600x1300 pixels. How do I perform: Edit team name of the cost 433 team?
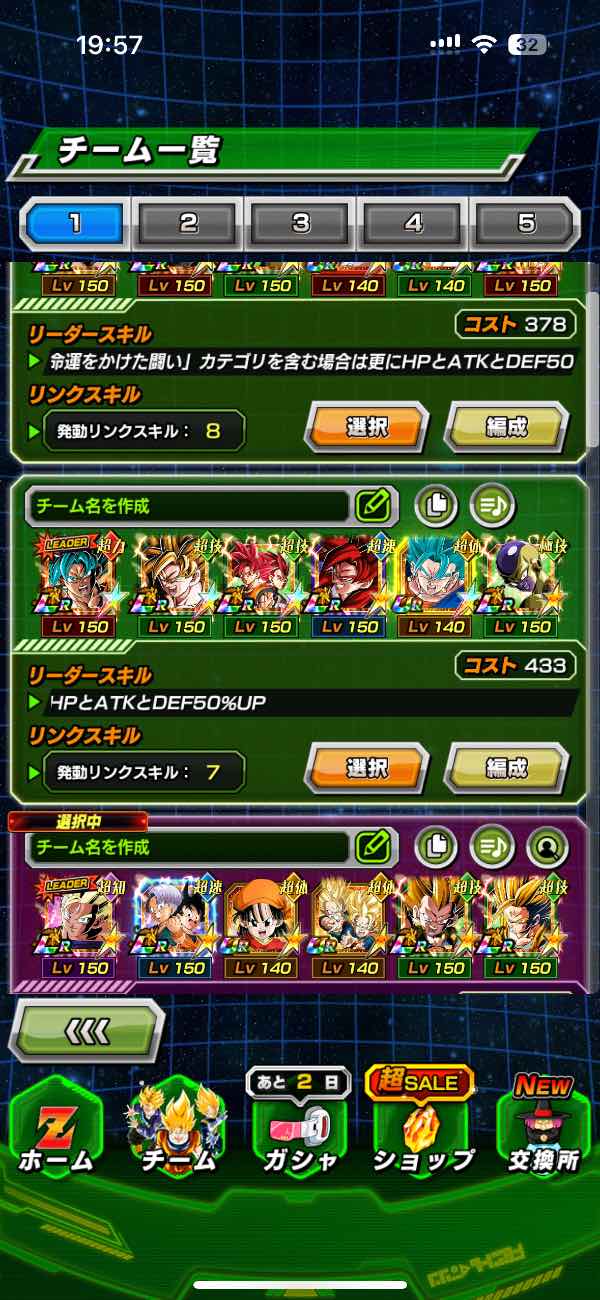pyautogui.click(x=372, y=506)
